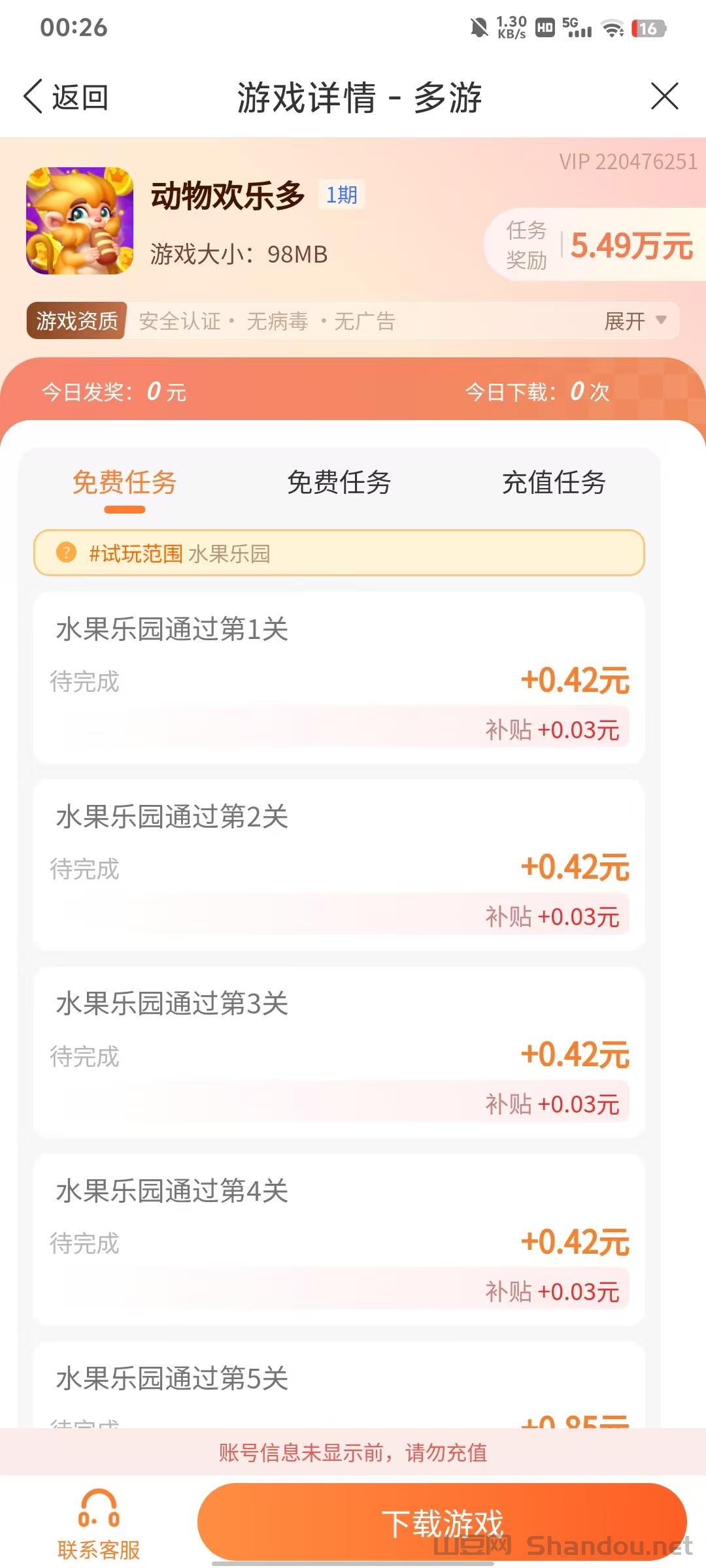
Task: Open task 水果乐园通过第1关
Action: pyautogui.click(x=339, y=677)
